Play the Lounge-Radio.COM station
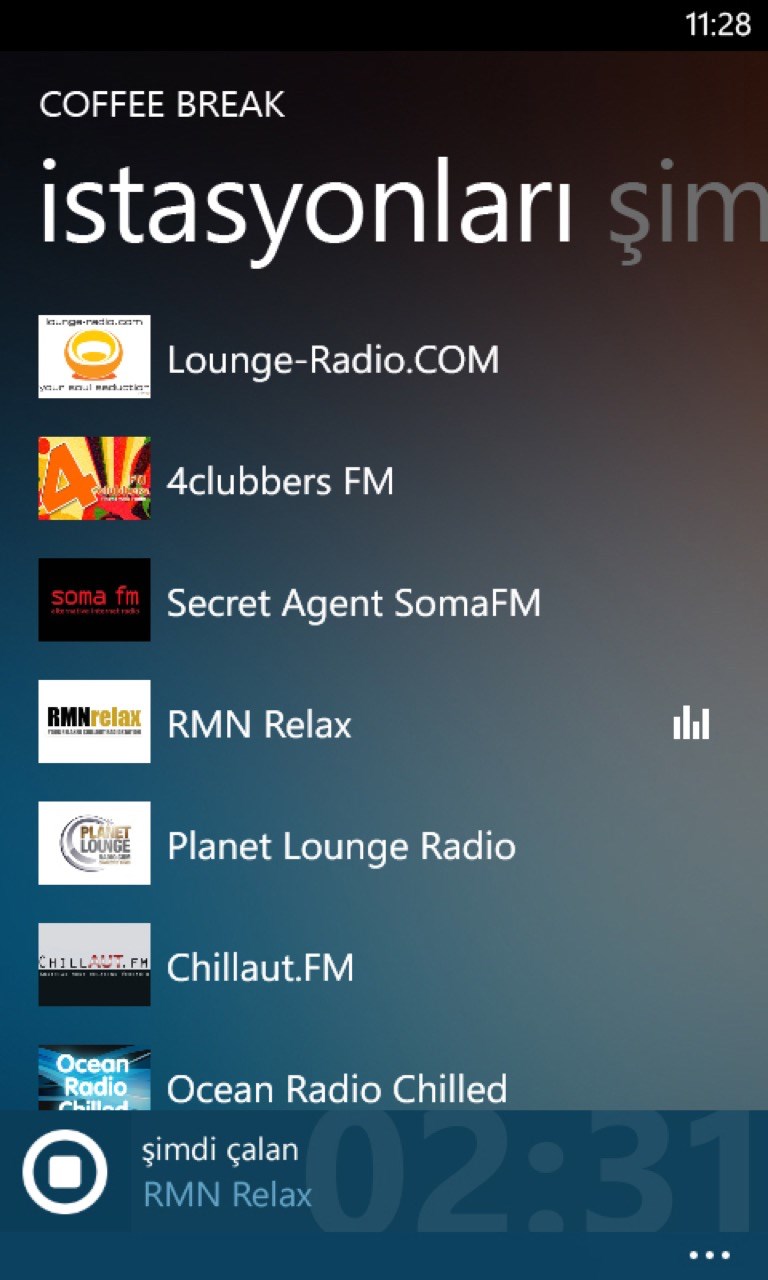This screenshot has width=768, height=1280. [332, 359]
